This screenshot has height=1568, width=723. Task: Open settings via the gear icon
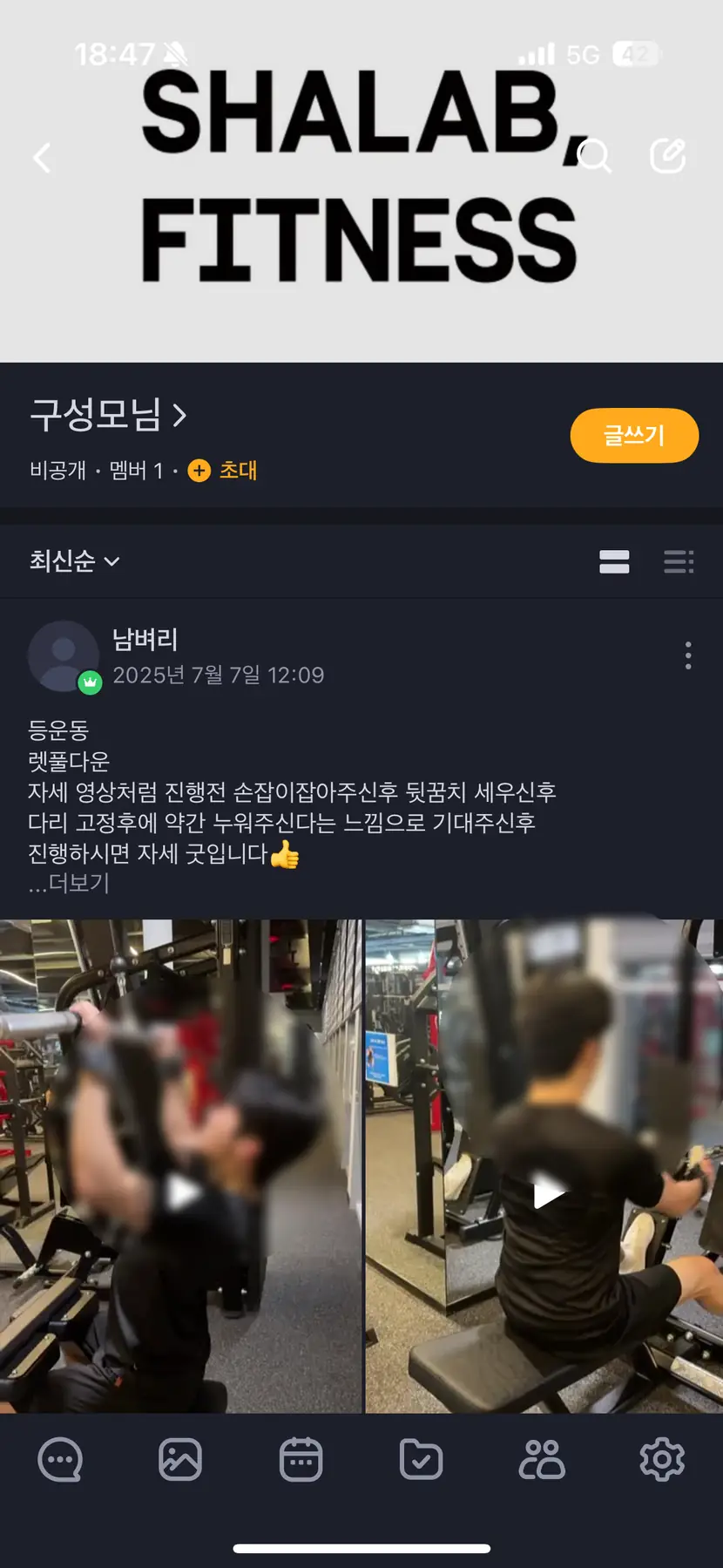[662, 1460]
